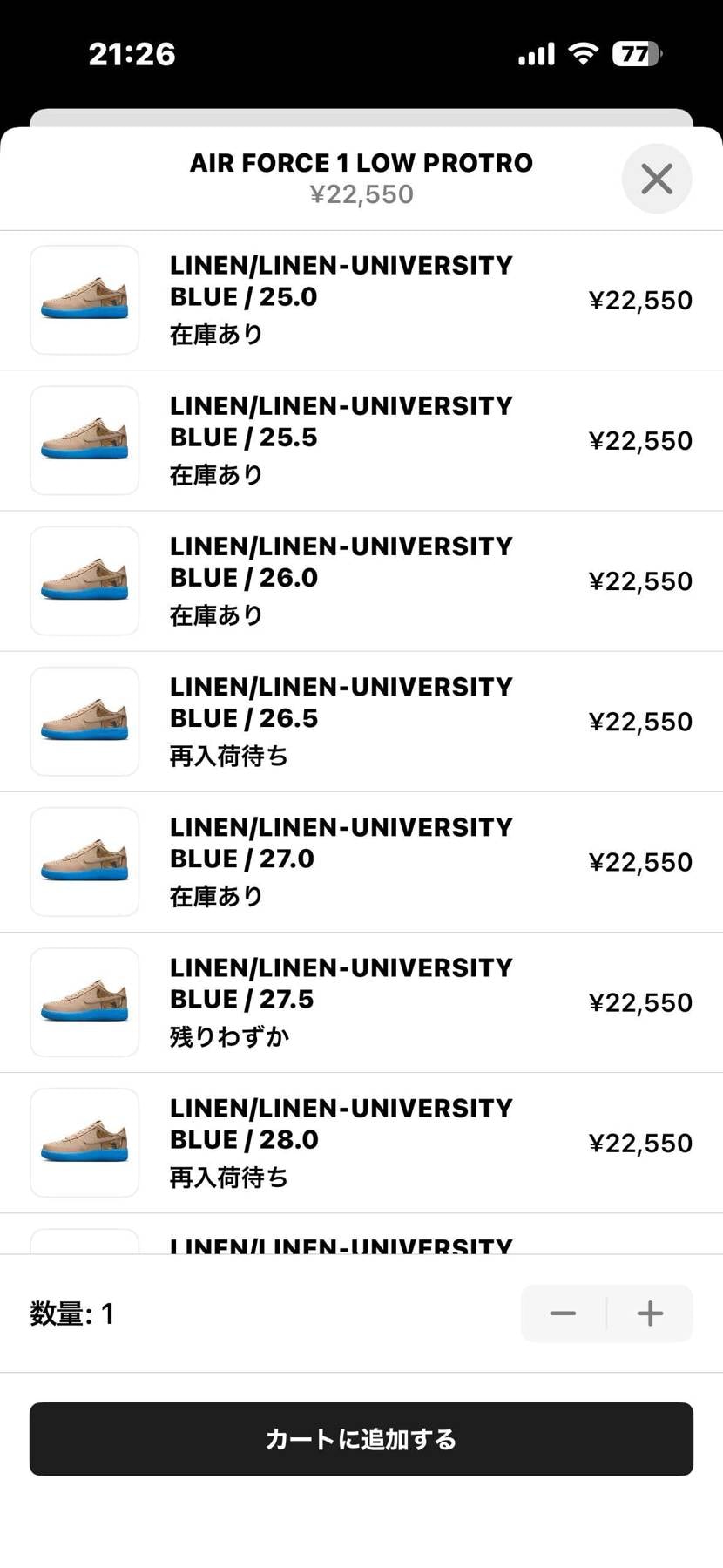Decrease quantity with the minus button
723x1568 pixels.
(x=563, y=1313)
